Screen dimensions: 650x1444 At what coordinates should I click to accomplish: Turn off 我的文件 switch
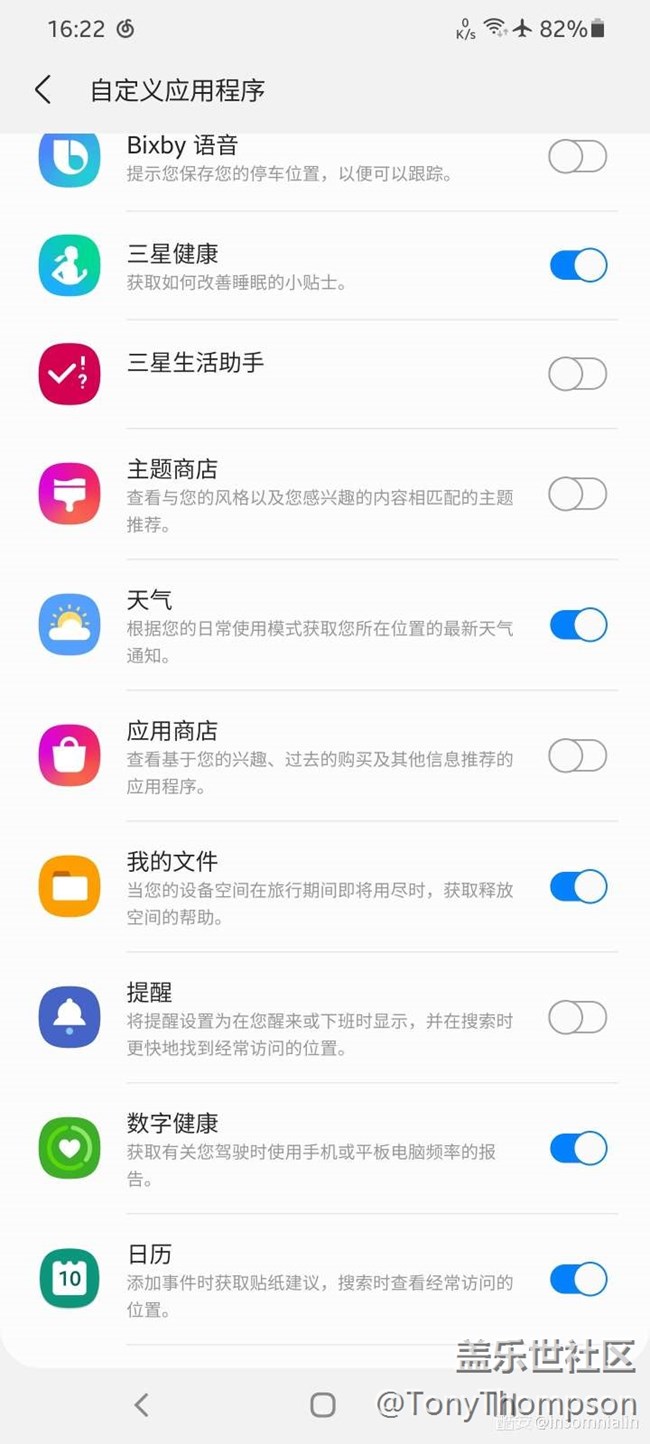pyautogui.click(x=577, y=887)
